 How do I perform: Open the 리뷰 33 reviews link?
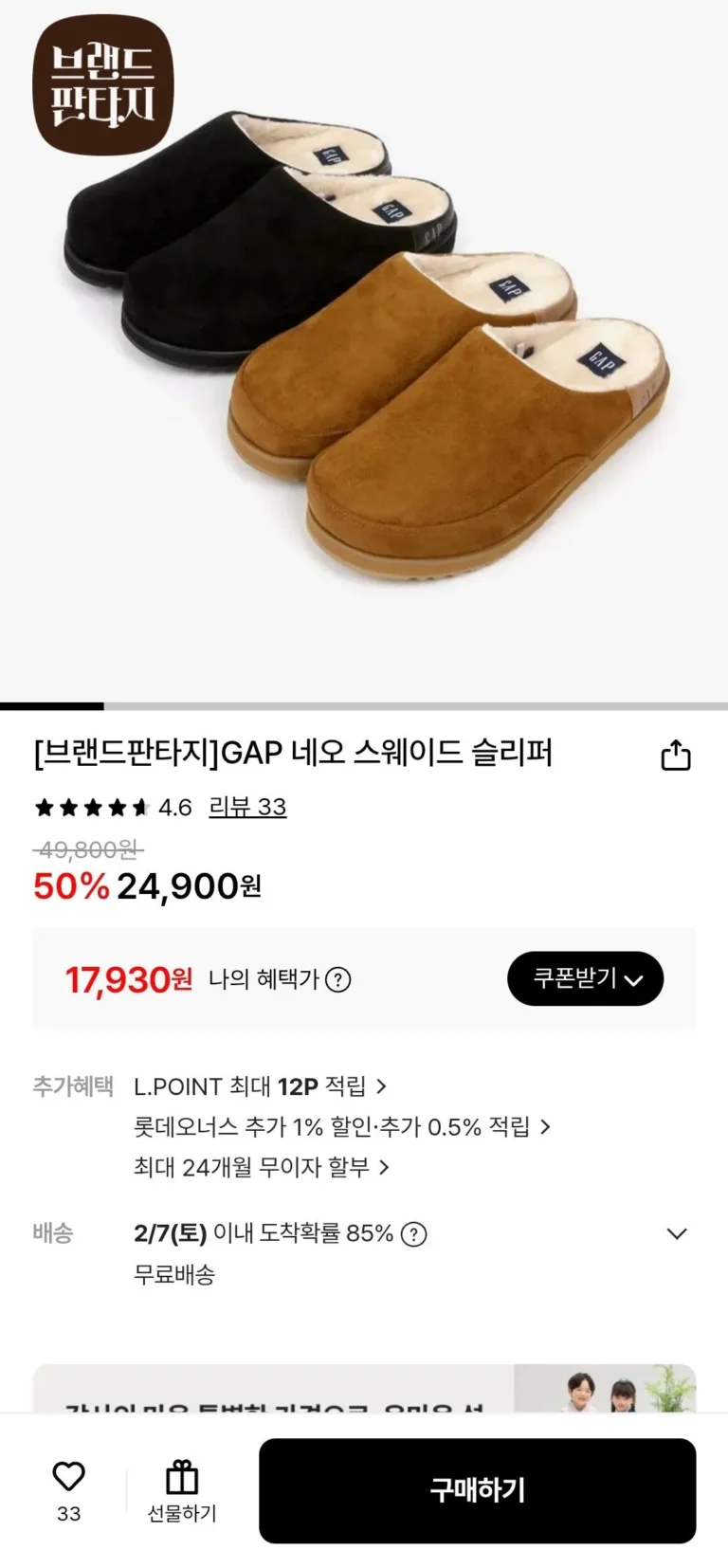[x=247, y=807]
